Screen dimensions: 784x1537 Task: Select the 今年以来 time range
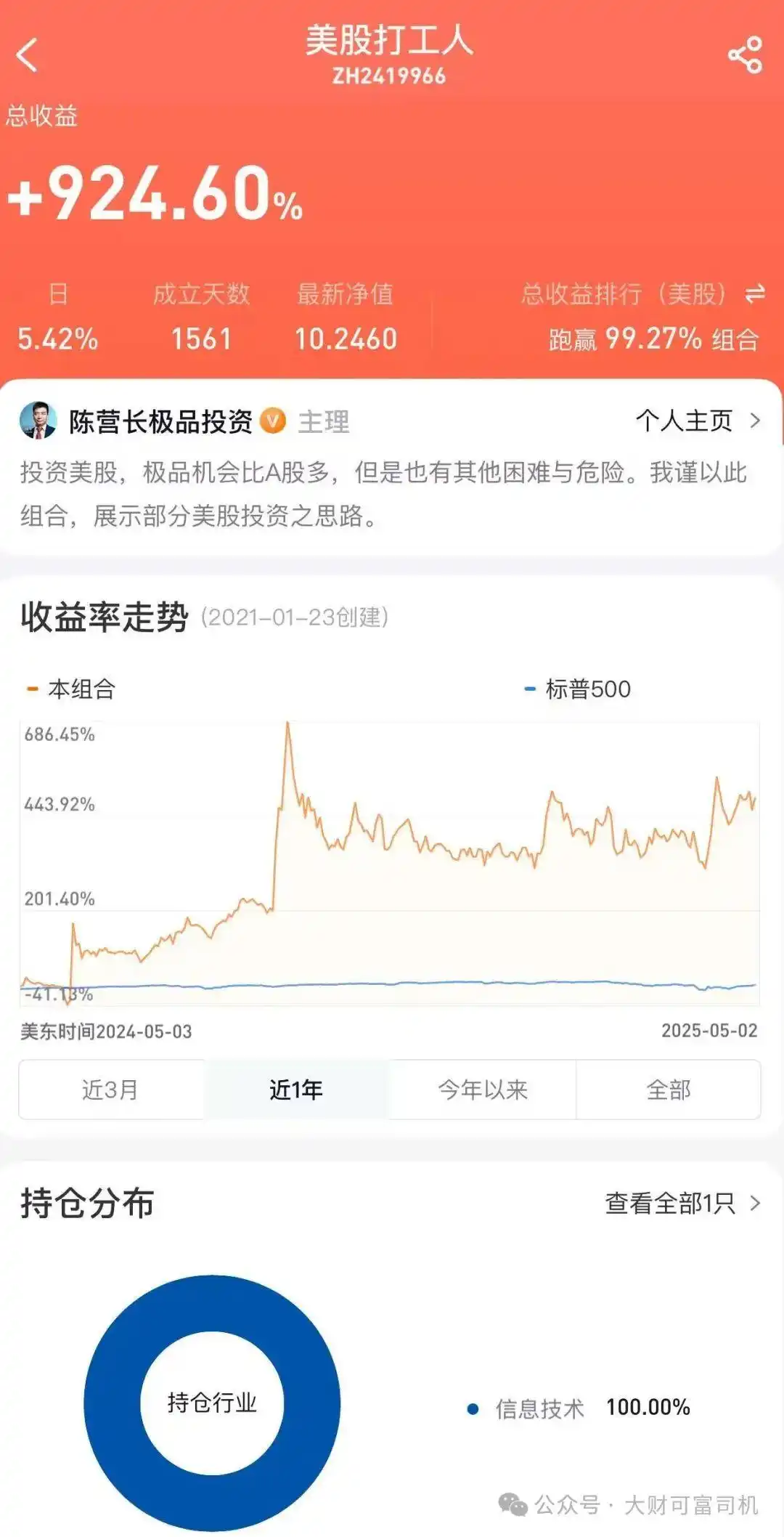pyautogui.click(x=482, y=1089)
